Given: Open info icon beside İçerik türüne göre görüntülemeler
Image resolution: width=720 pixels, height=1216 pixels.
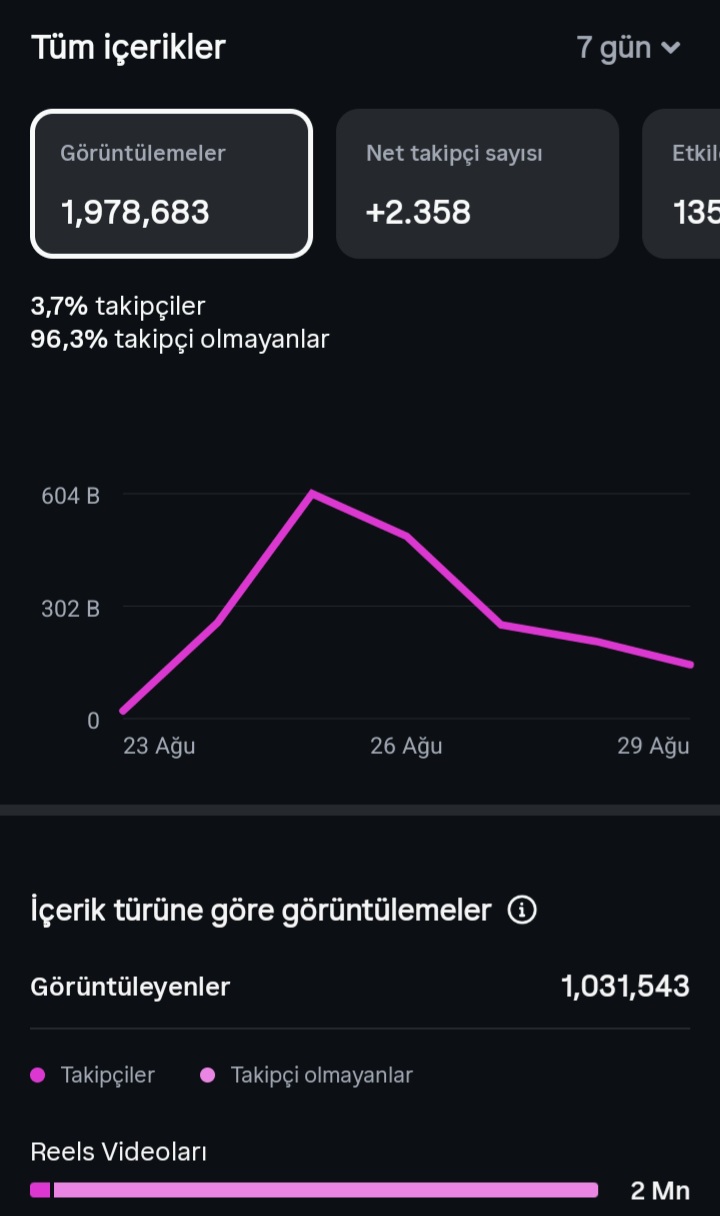Looking at the screenshot, I should pos(522,910).
